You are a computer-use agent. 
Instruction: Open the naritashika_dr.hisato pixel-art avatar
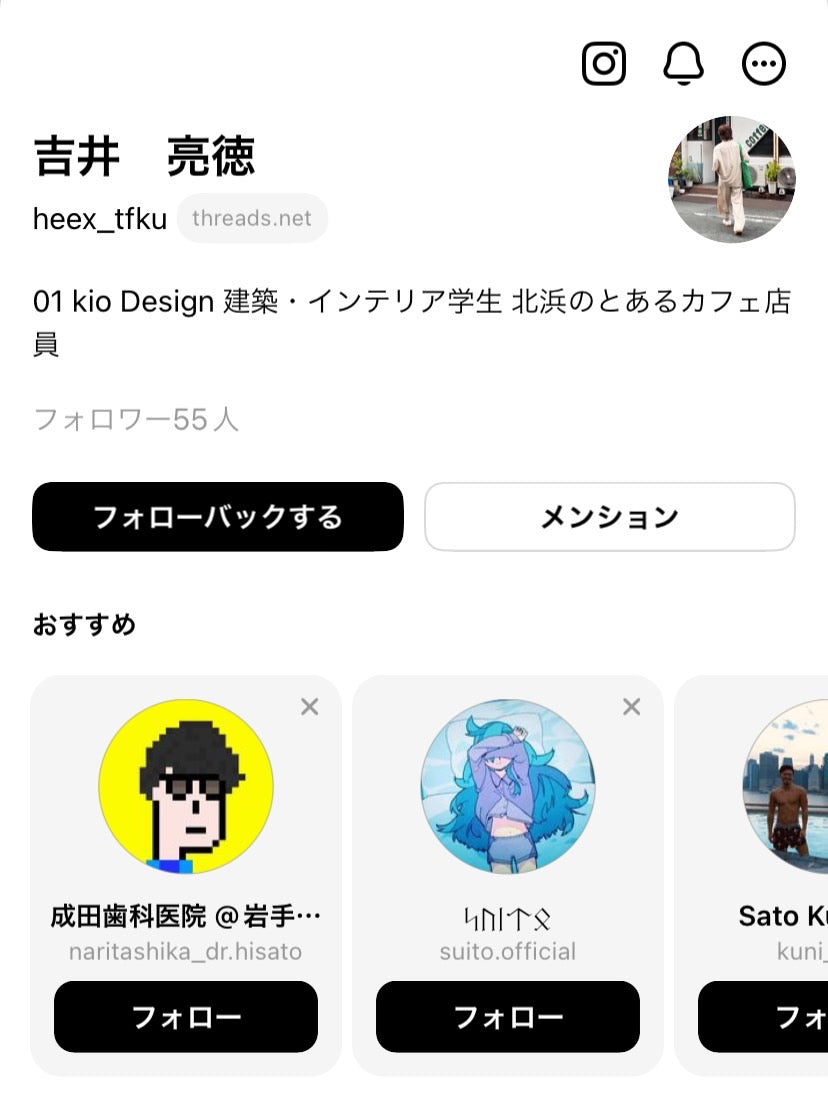(x=184, y=786)
